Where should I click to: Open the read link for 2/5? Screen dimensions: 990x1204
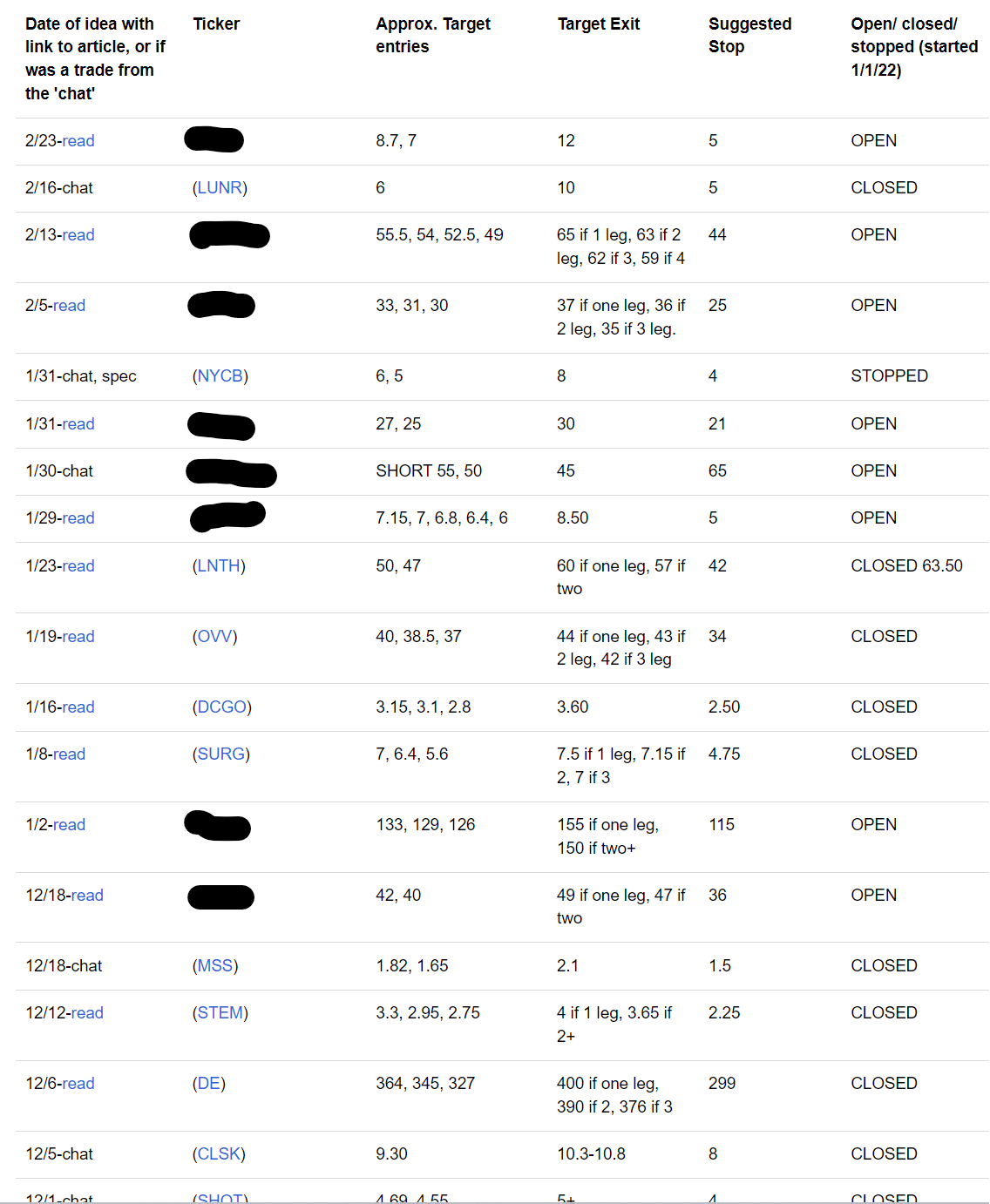coord(69,306)
